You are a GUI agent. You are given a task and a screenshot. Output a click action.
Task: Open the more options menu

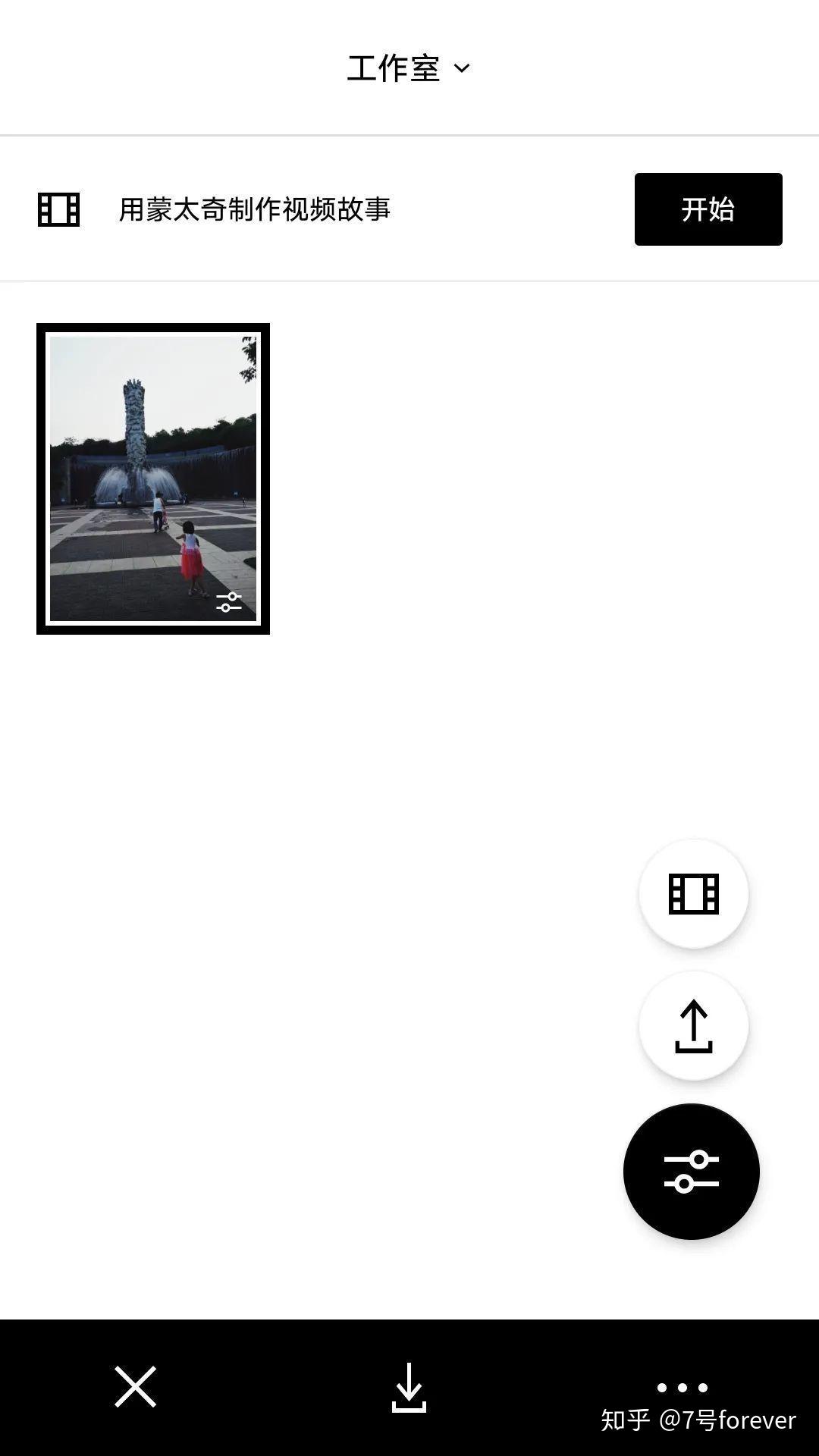pos(682,1387)
